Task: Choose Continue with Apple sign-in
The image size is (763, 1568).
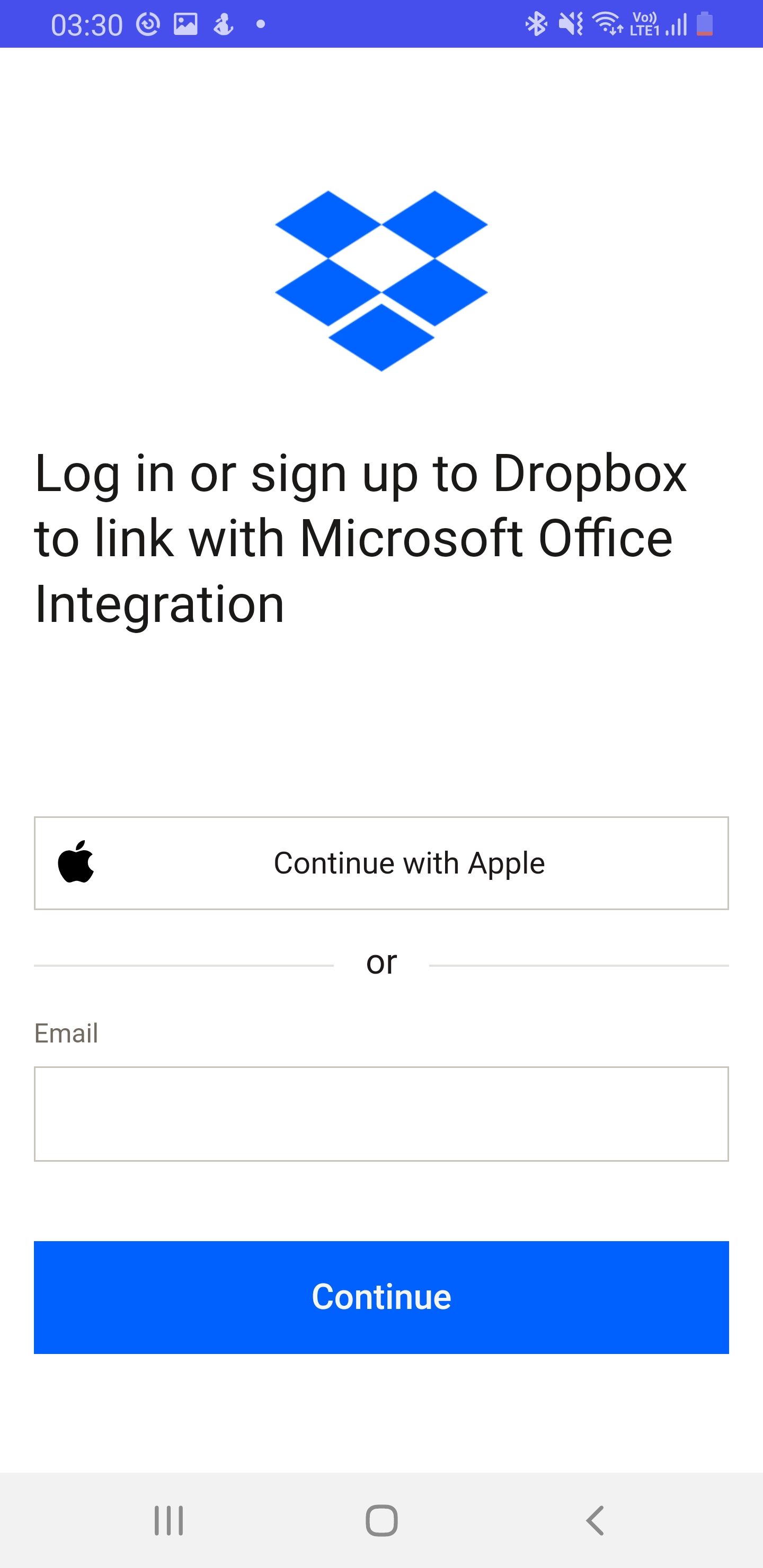Action: pos(381,862)
